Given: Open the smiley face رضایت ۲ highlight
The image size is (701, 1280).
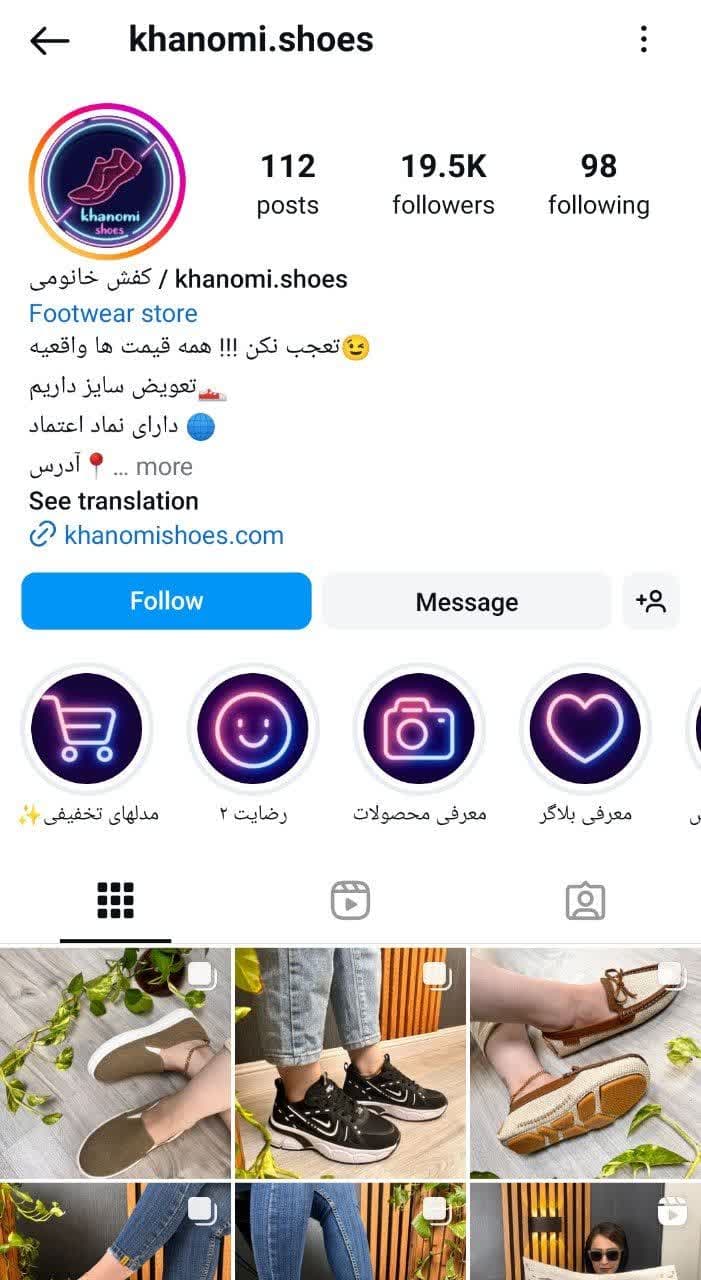Looking at the screenshot, I should [252, 728].
